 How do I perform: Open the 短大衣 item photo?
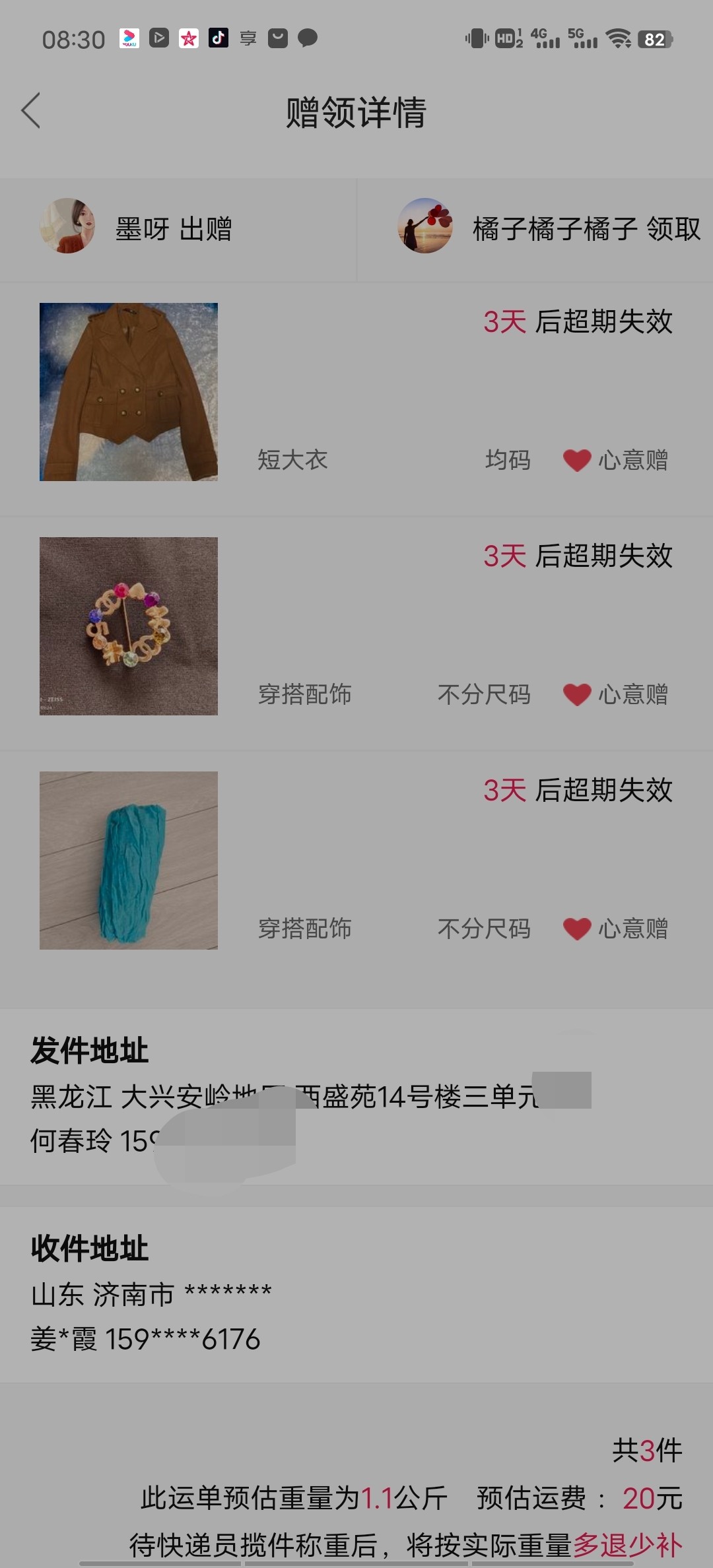point(129,392)
